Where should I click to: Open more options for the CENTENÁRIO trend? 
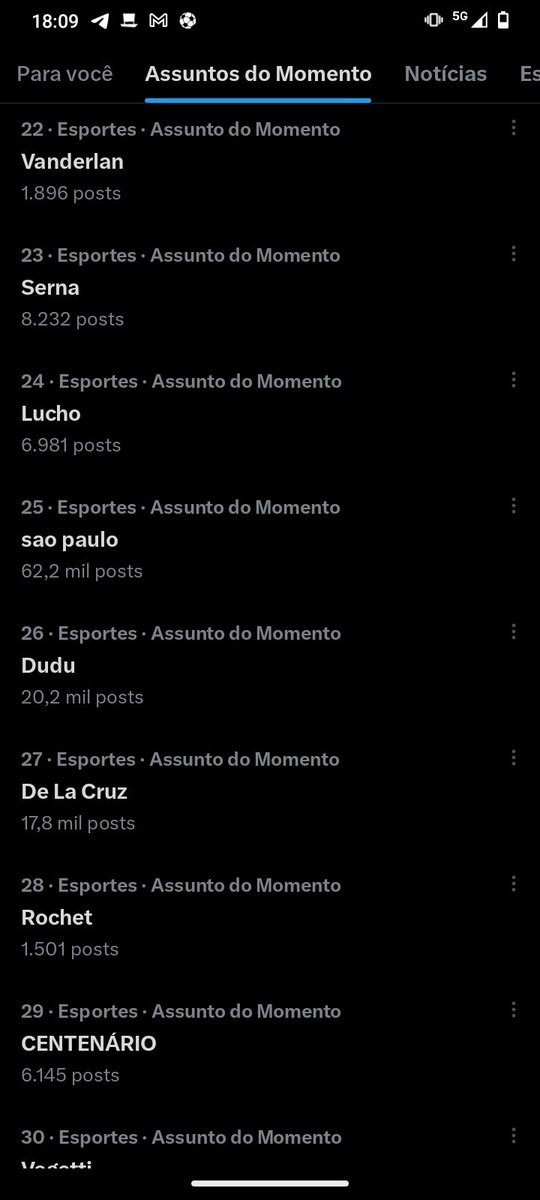click(513, 1010)
